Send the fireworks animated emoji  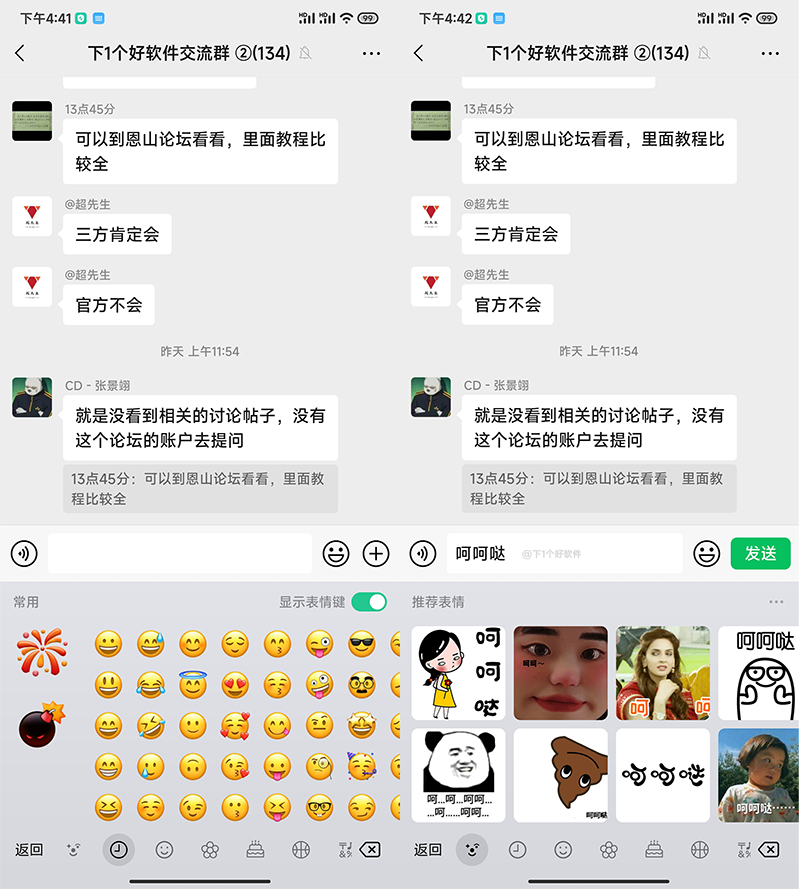click(42, 652)
